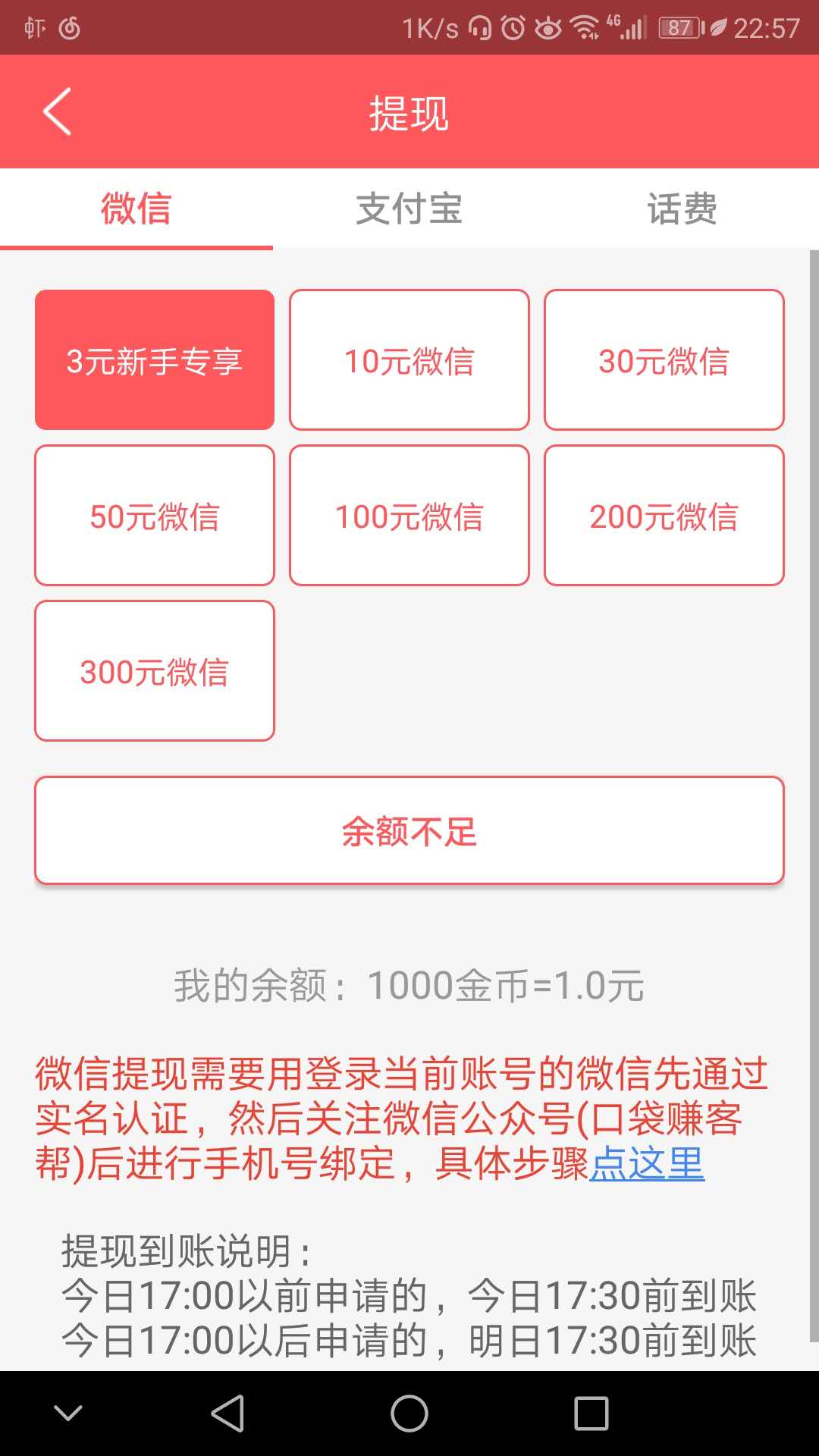Switch to the 支付宝 tab
The height and width of the screenshot is (1456, 819).
click(409, 210)
